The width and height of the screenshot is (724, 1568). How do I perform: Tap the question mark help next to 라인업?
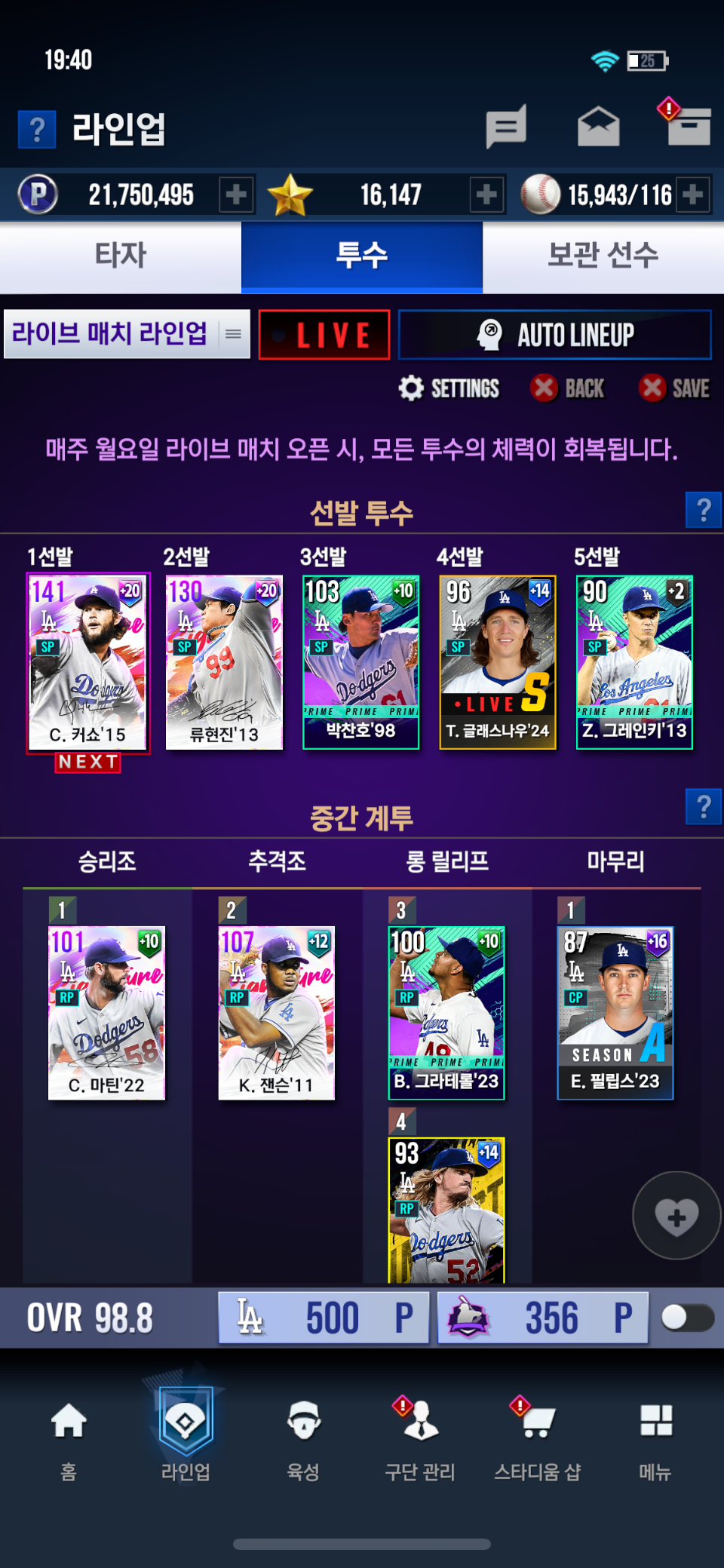point(37,130)
